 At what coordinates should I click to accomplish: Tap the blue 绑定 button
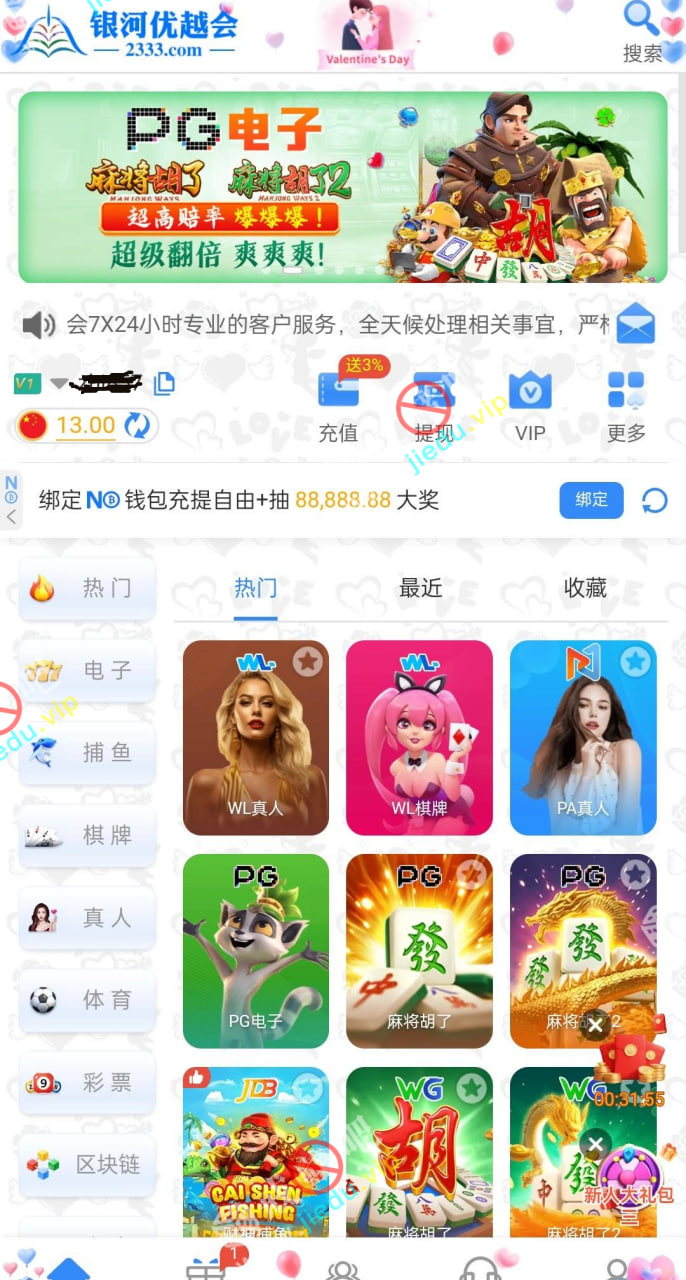tap(591, 500)
